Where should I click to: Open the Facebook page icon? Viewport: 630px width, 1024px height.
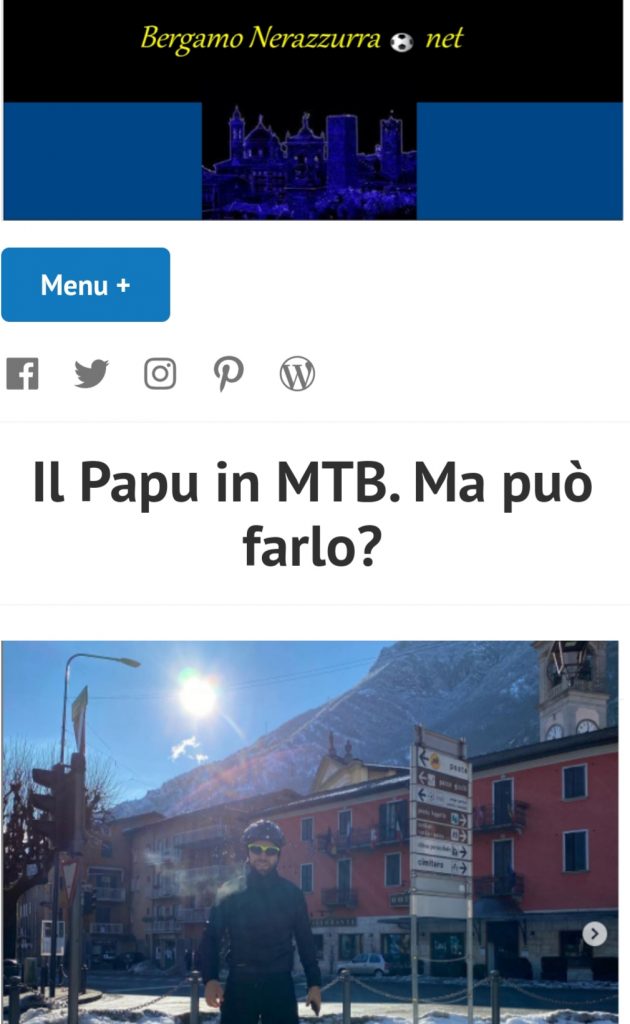[22, 374]
